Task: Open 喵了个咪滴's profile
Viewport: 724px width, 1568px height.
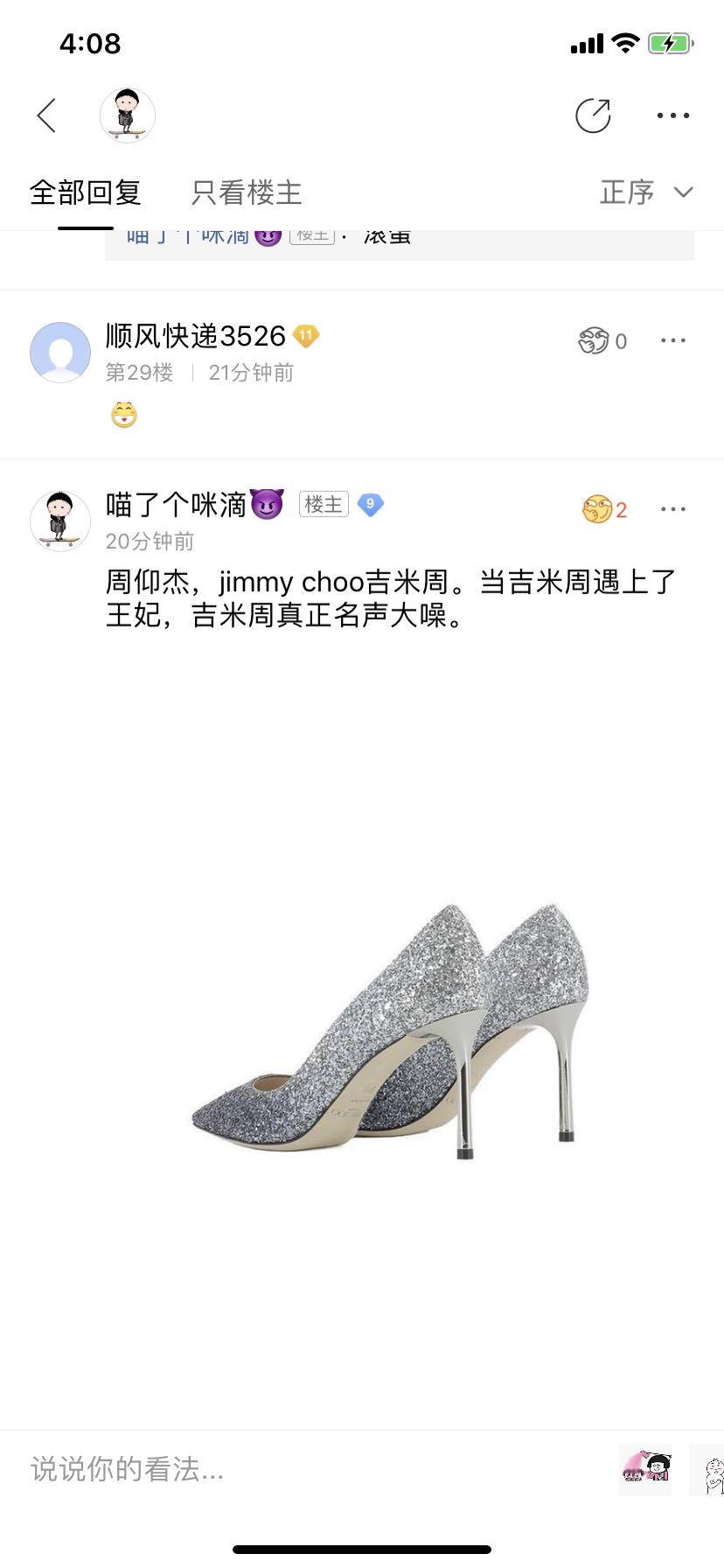Action: 60,521
